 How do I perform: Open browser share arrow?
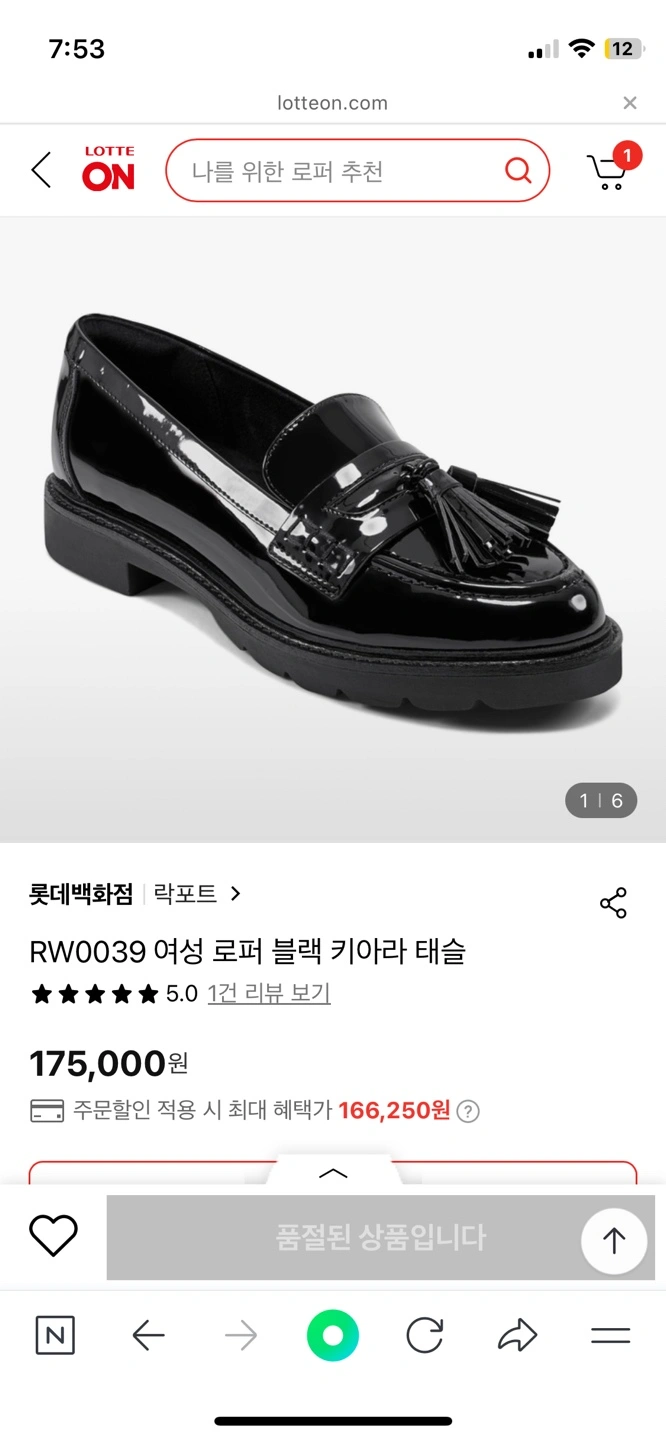pos(517,1336)
